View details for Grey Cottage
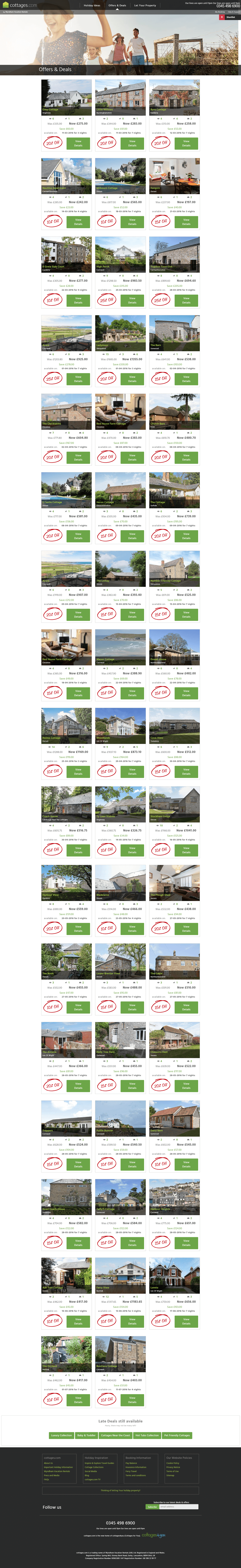Viewport: 241px width, 1568px height. point(78,143)
